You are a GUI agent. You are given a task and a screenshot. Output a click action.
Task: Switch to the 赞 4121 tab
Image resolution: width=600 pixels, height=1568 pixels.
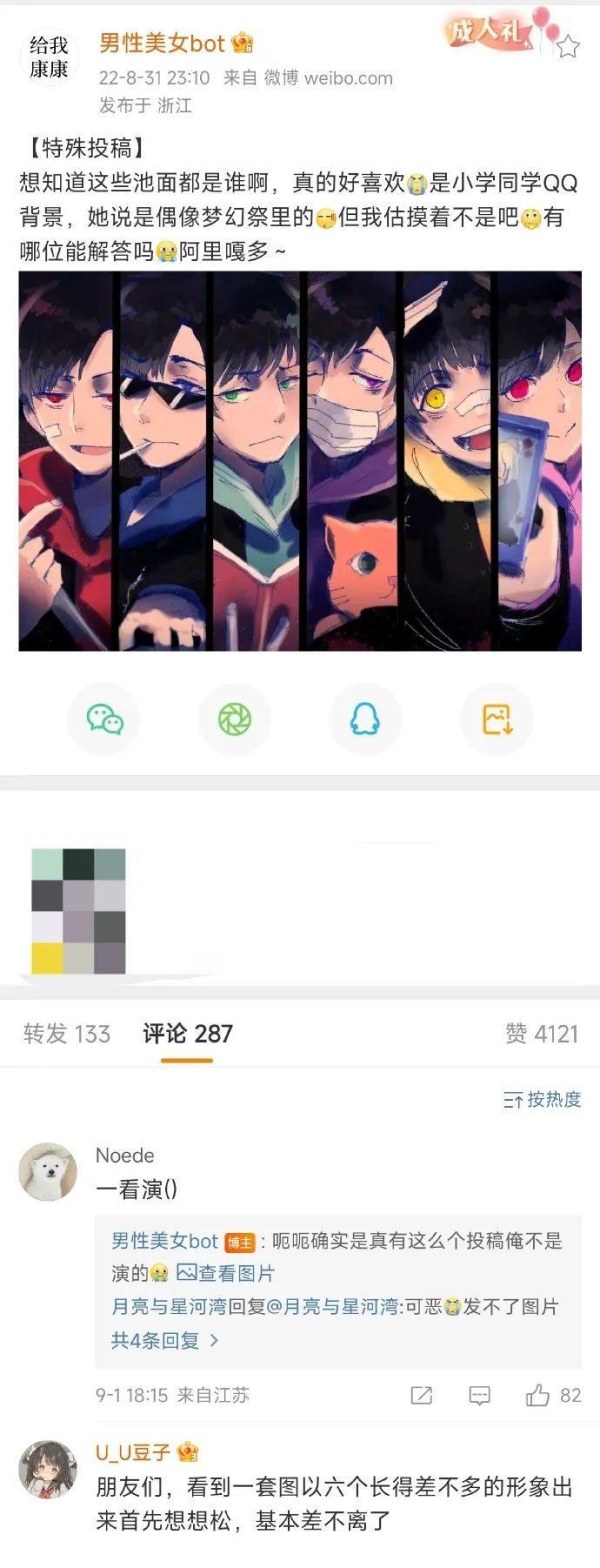pos(541,1034)
